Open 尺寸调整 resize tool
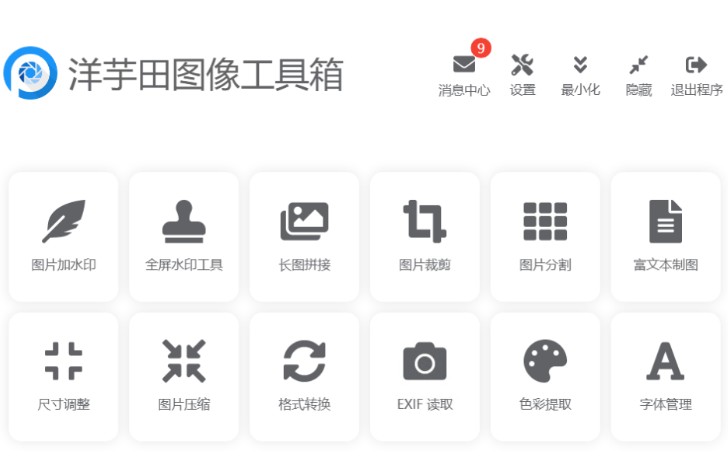 pyautogui.click(x=63, y=376)
